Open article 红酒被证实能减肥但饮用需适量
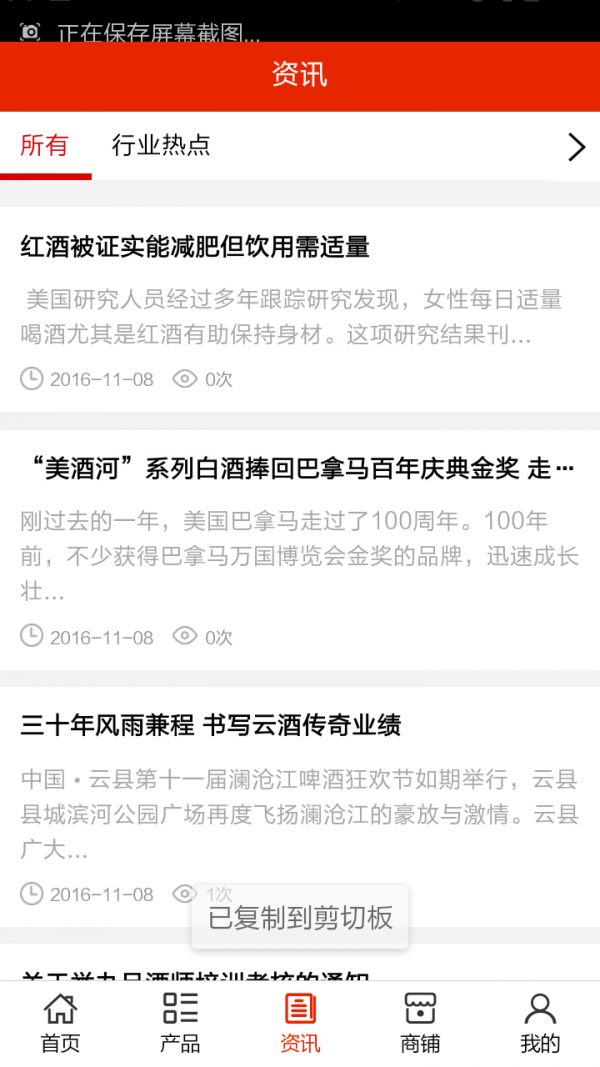 click(x=196, y=246)
